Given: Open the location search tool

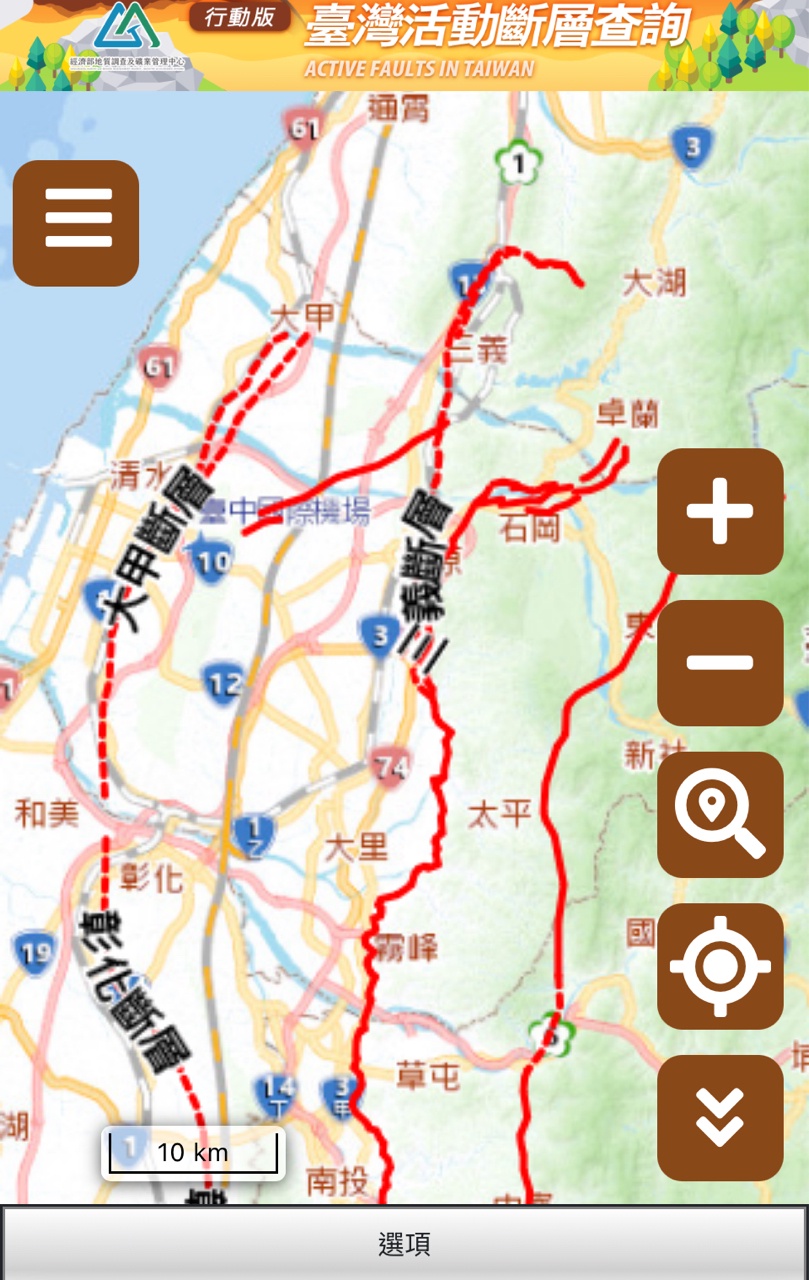Looking at the screenshot, I should [720, 815].
